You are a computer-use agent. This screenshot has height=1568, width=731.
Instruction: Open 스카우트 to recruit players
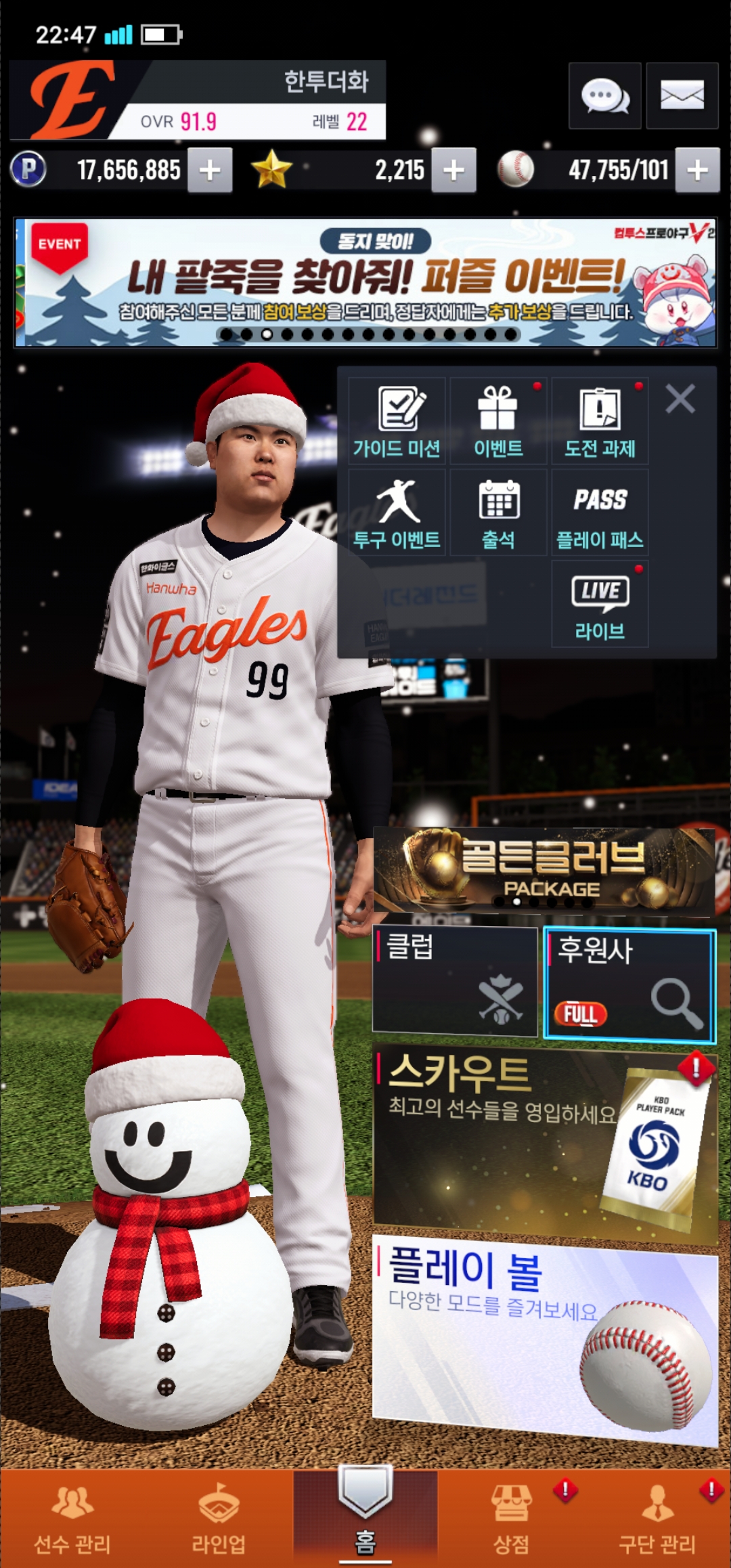click(545, 1144)
